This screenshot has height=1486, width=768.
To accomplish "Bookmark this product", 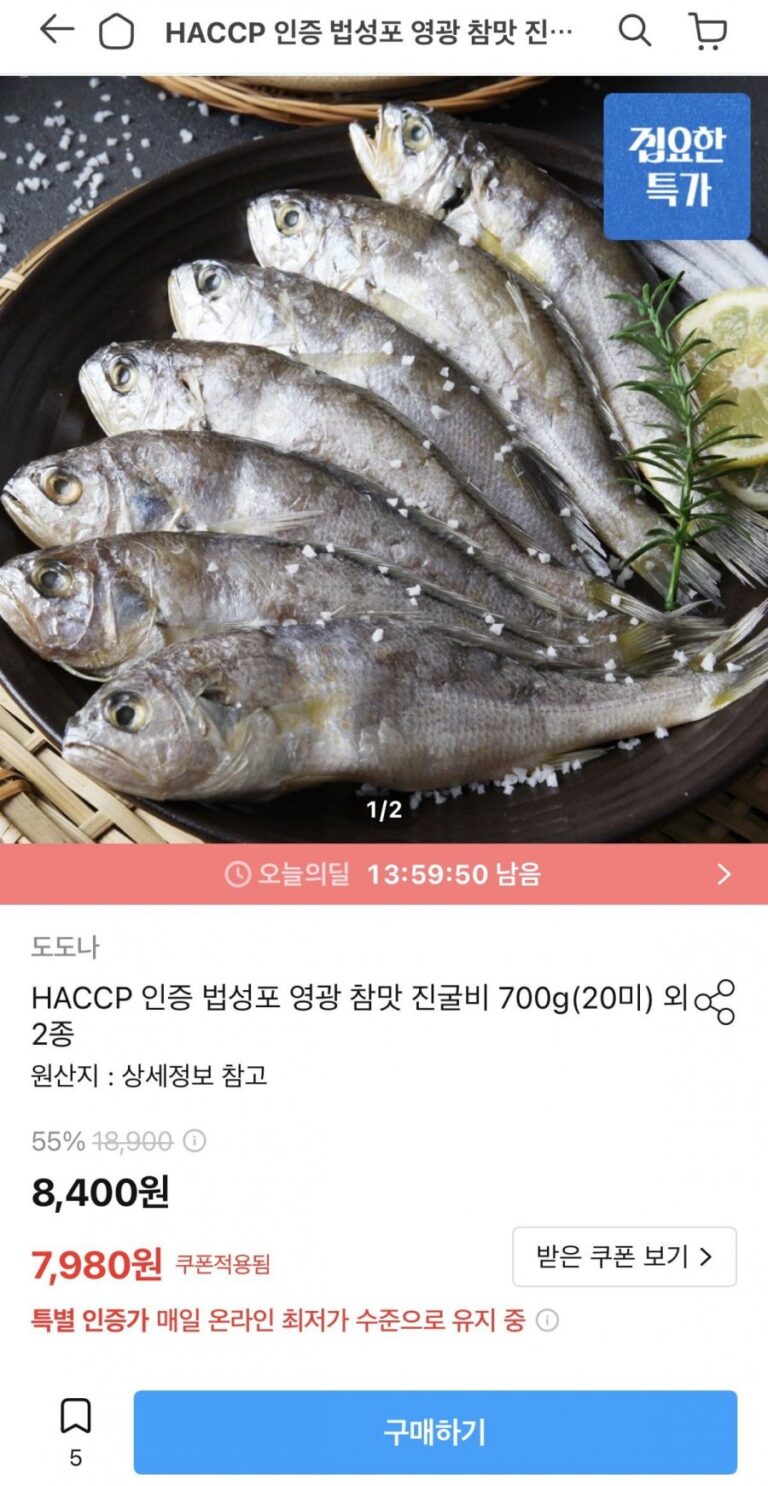I will click(x=75, y=1417).
